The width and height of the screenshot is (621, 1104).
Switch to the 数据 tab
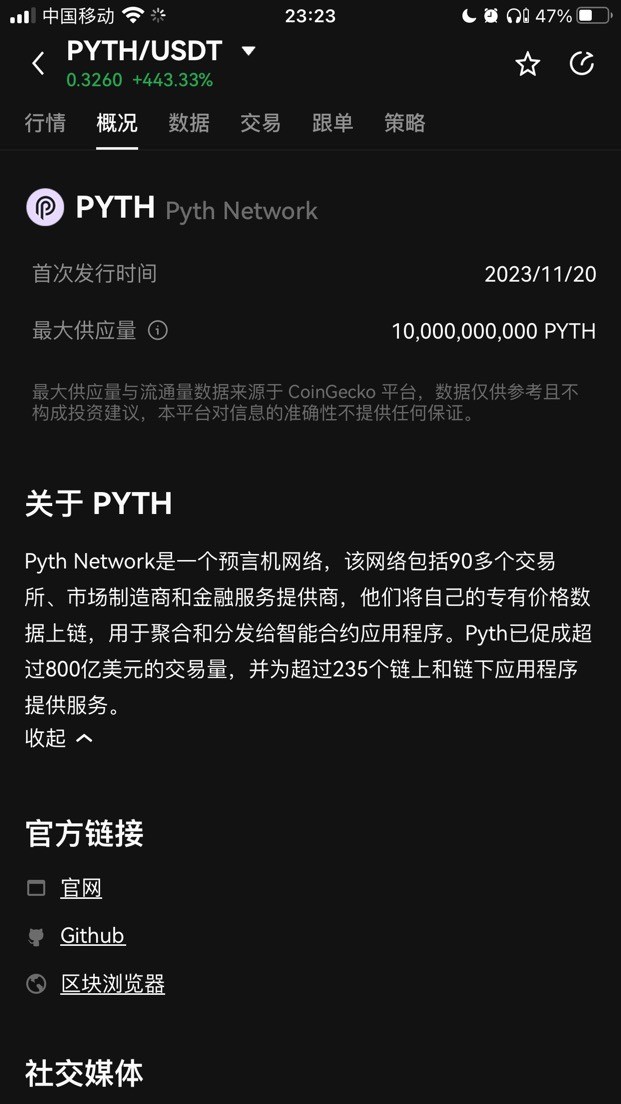189,123
